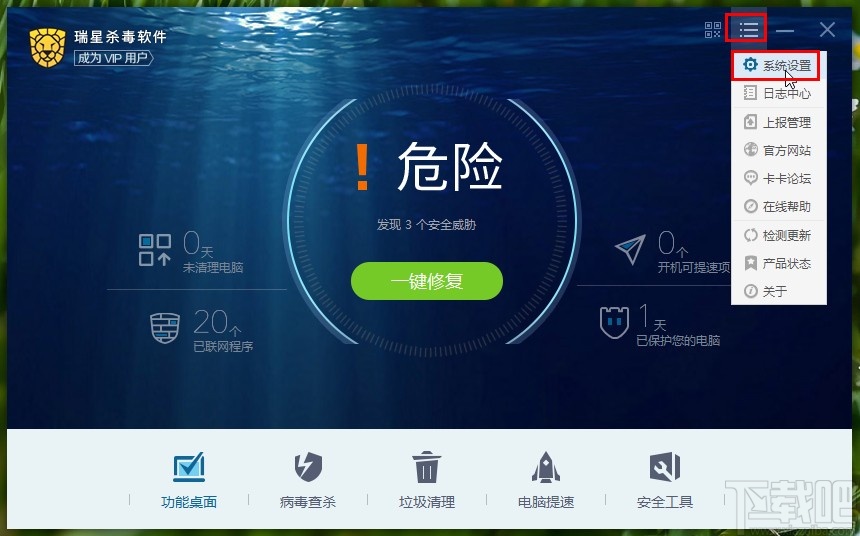Open 卡卡论坛 forum
Screen dimensions: 860x536
778,178
